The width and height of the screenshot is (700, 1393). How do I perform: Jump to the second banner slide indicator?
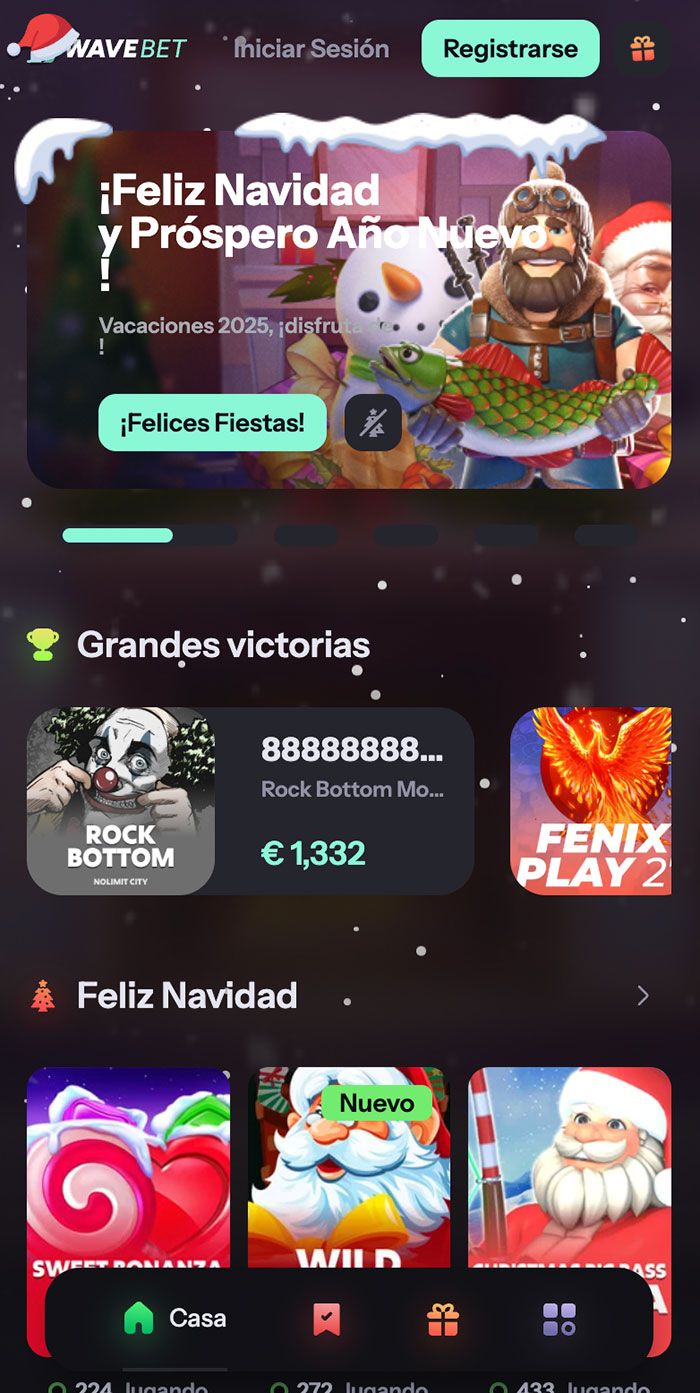point(206,535)
